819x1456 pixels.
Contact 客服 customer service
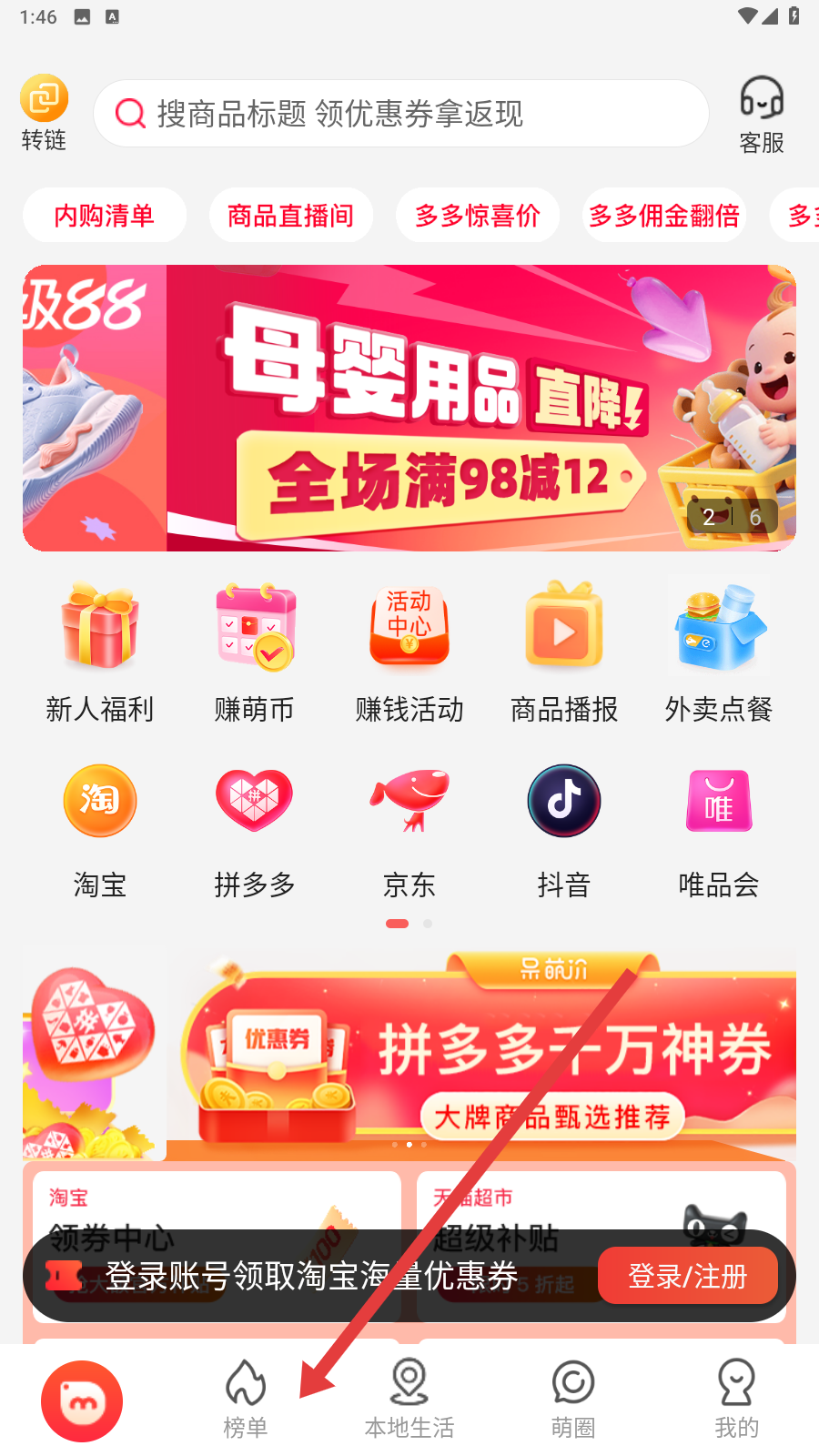pyautogui.click(x=762, y=115)
